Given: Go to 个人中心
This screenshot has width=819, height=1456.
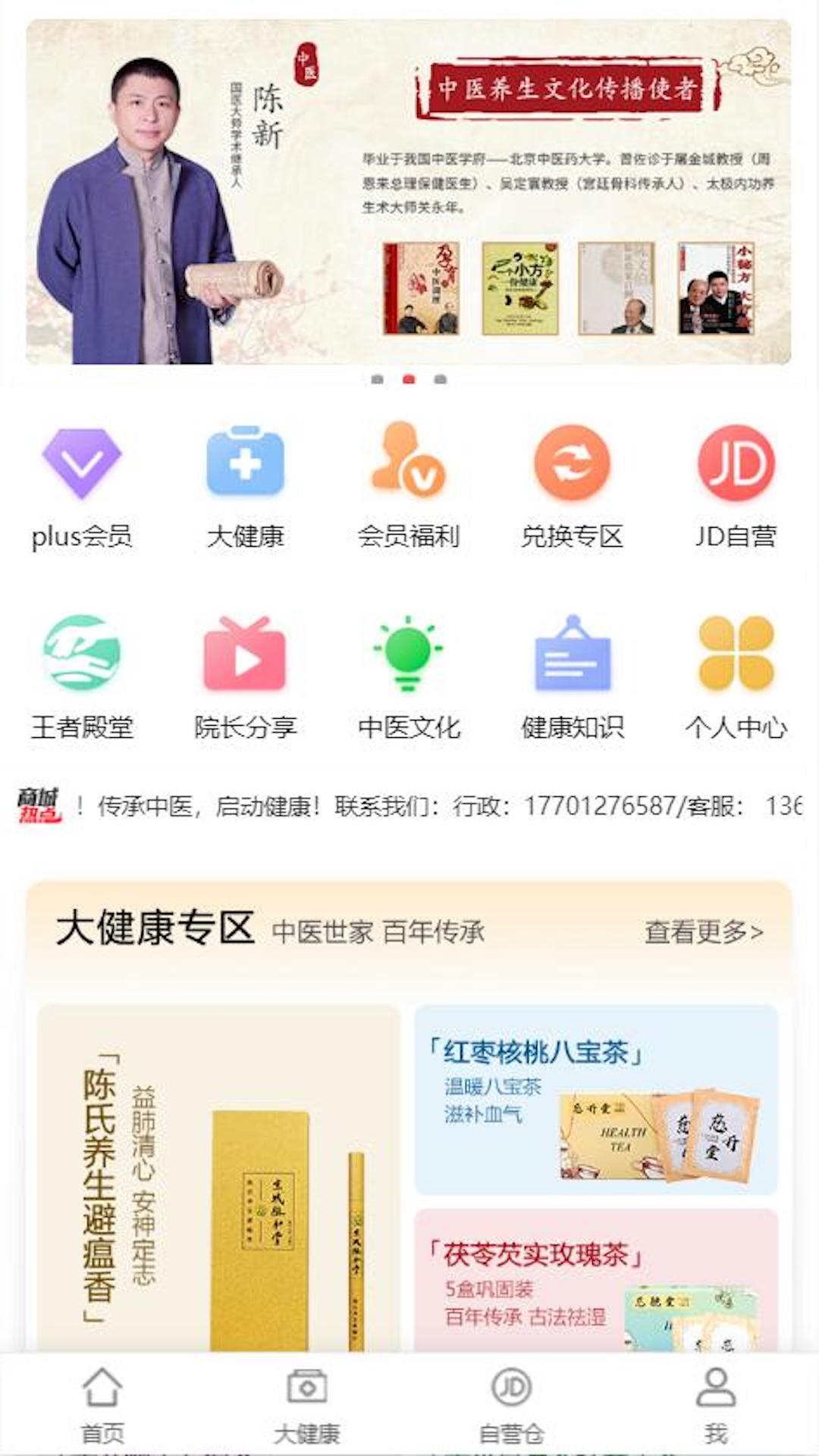Looking at the screenshot, I should pos(736,676).
